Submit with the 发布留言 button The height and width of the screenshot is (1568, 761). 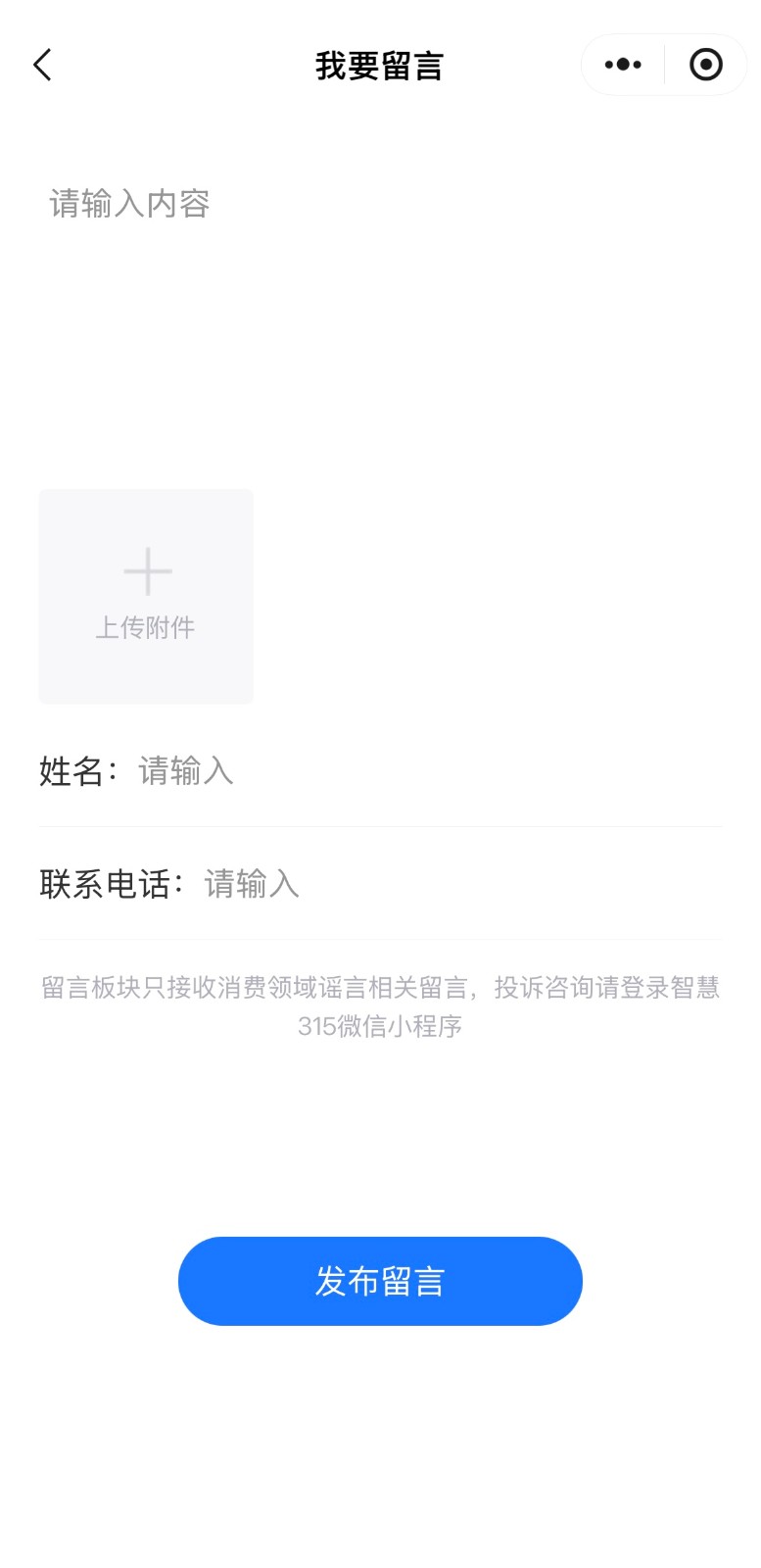[x=380, y=1281]
